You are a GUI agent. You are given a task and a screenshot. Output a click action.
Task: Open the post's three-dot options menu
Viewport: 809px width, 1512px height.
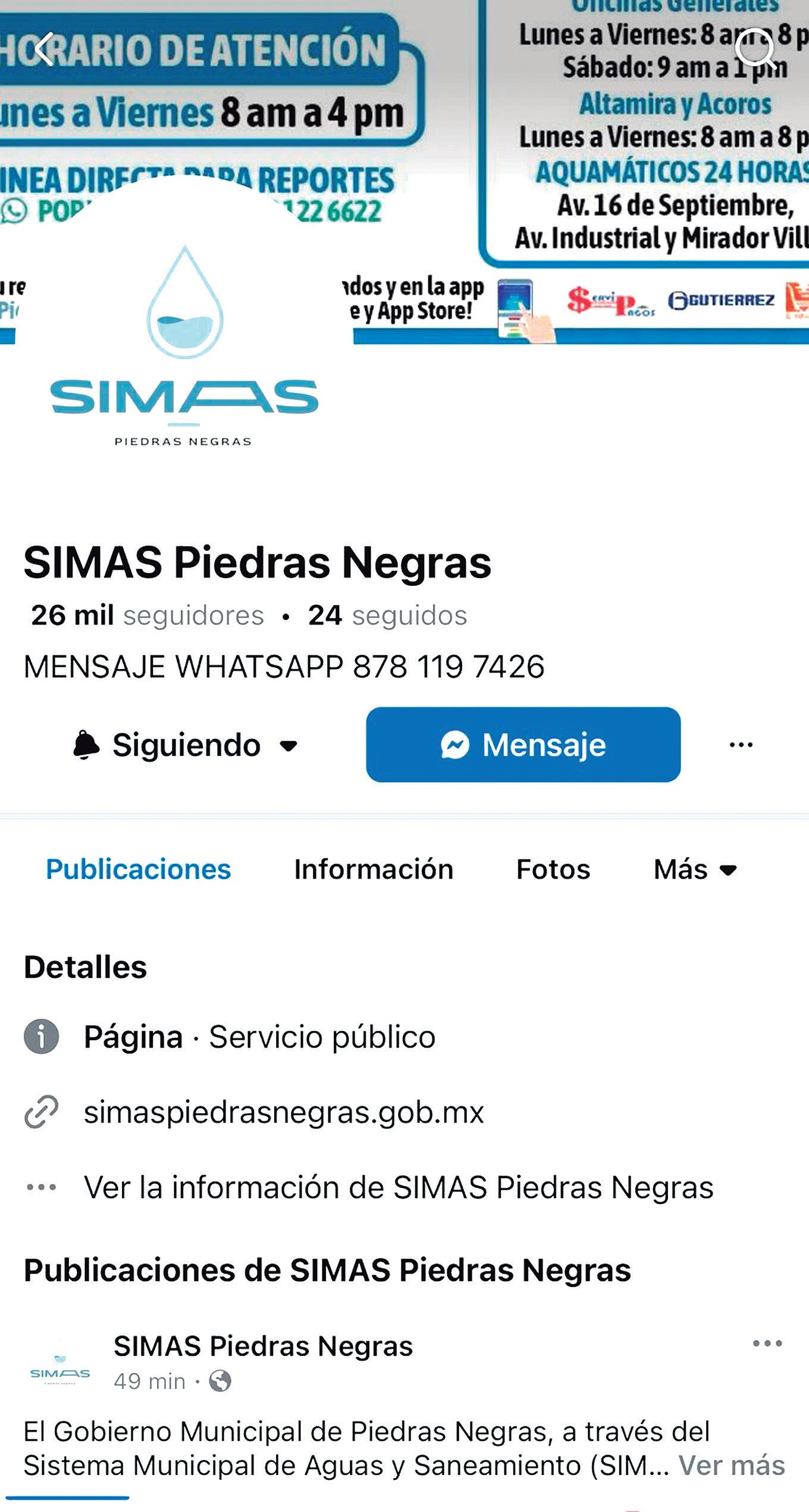pos(767,1343)
